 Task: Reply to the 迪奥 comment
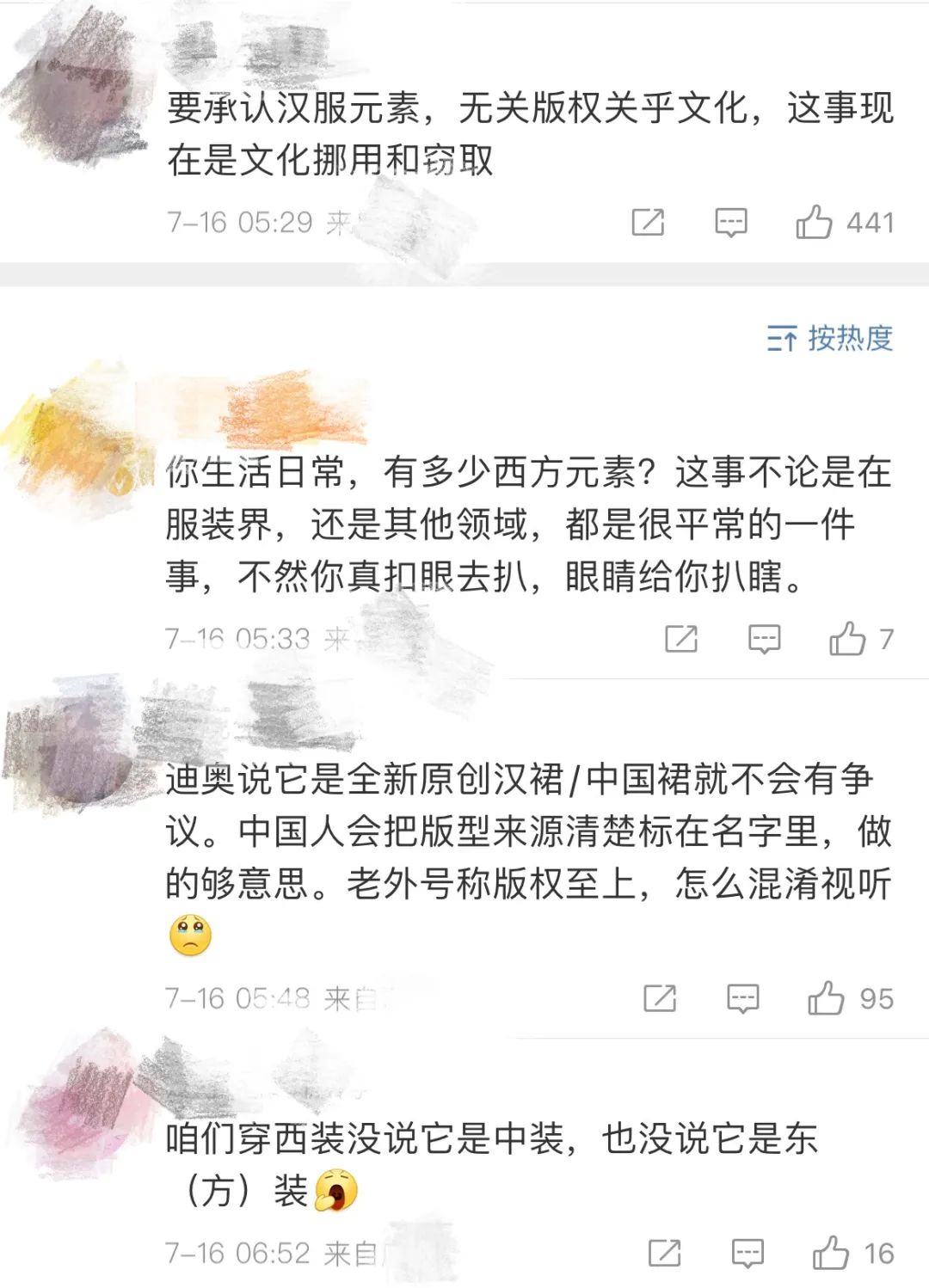742,998
